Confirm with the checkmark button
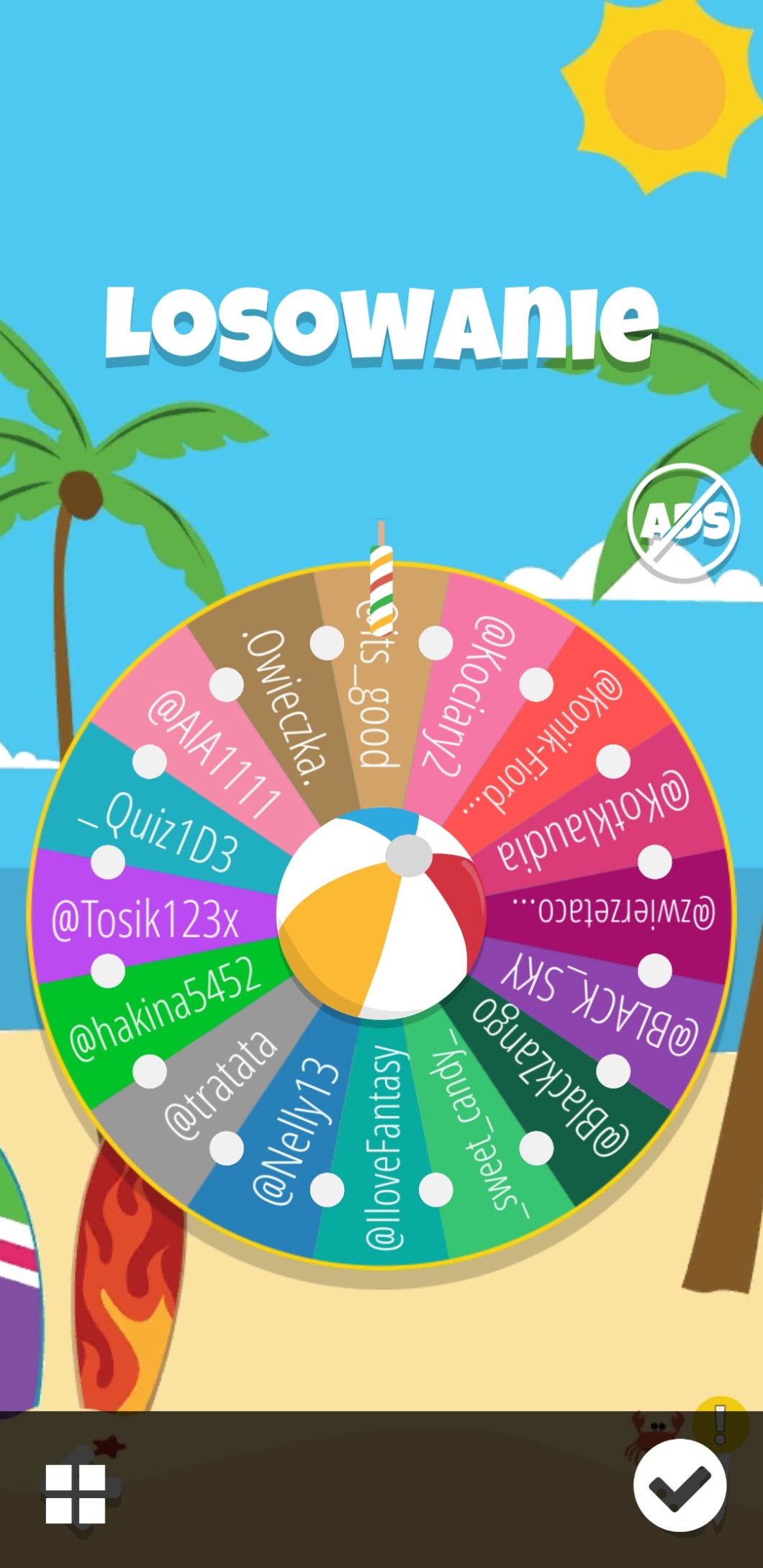 coord(680,1485)
